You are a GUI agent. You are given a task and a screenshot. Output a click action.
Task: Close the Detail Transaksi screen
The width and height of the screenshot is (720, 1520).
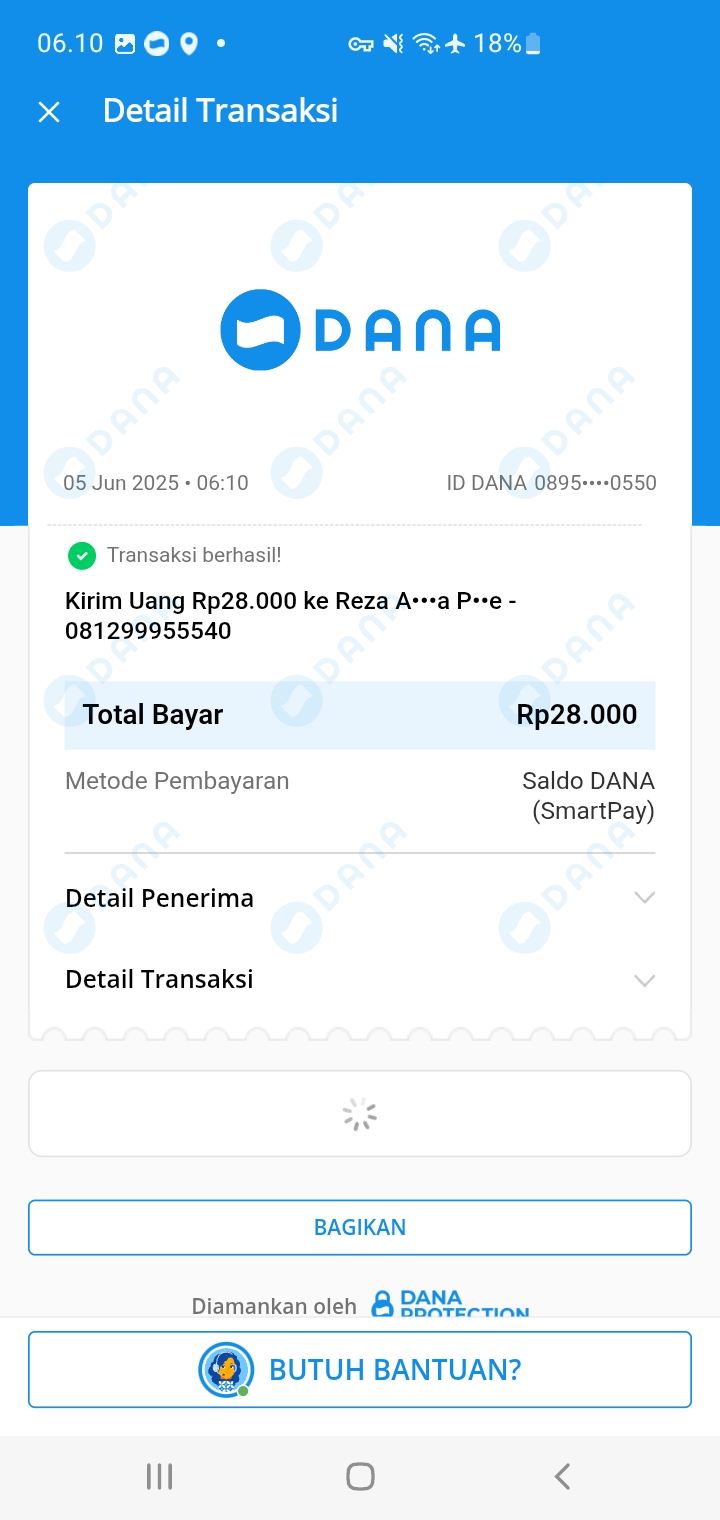tap(49, 112)
